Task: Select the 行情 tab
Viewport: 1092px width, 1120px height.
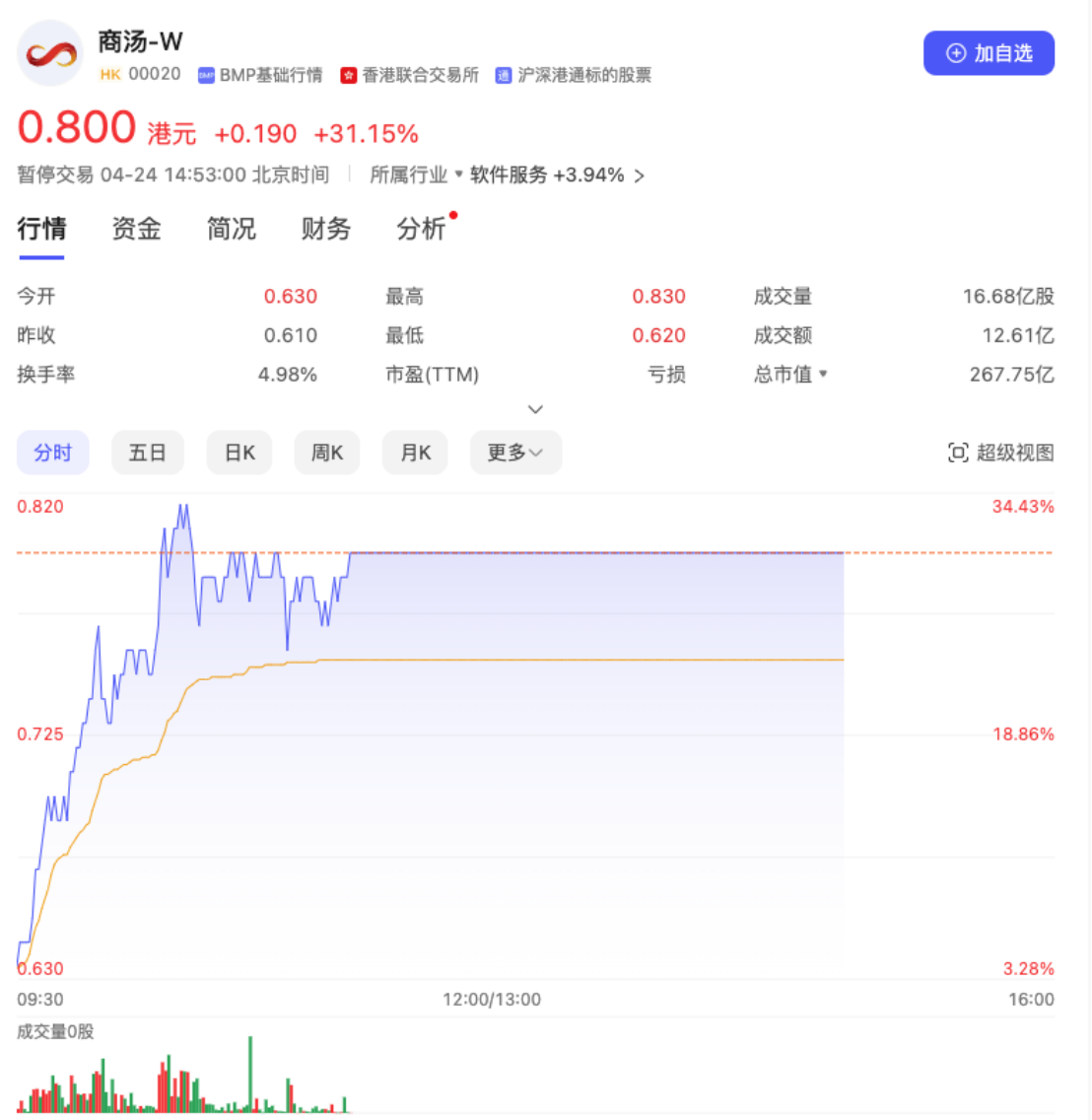Action: (x=41, y=229)
